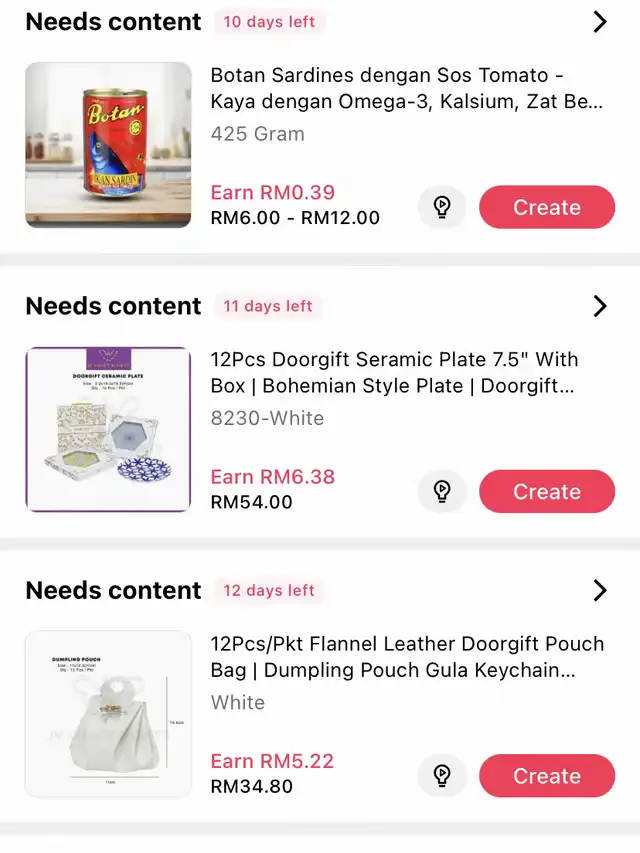
Task: Open the idea bulb for Botan Sardines
Action: pos(442,207)
